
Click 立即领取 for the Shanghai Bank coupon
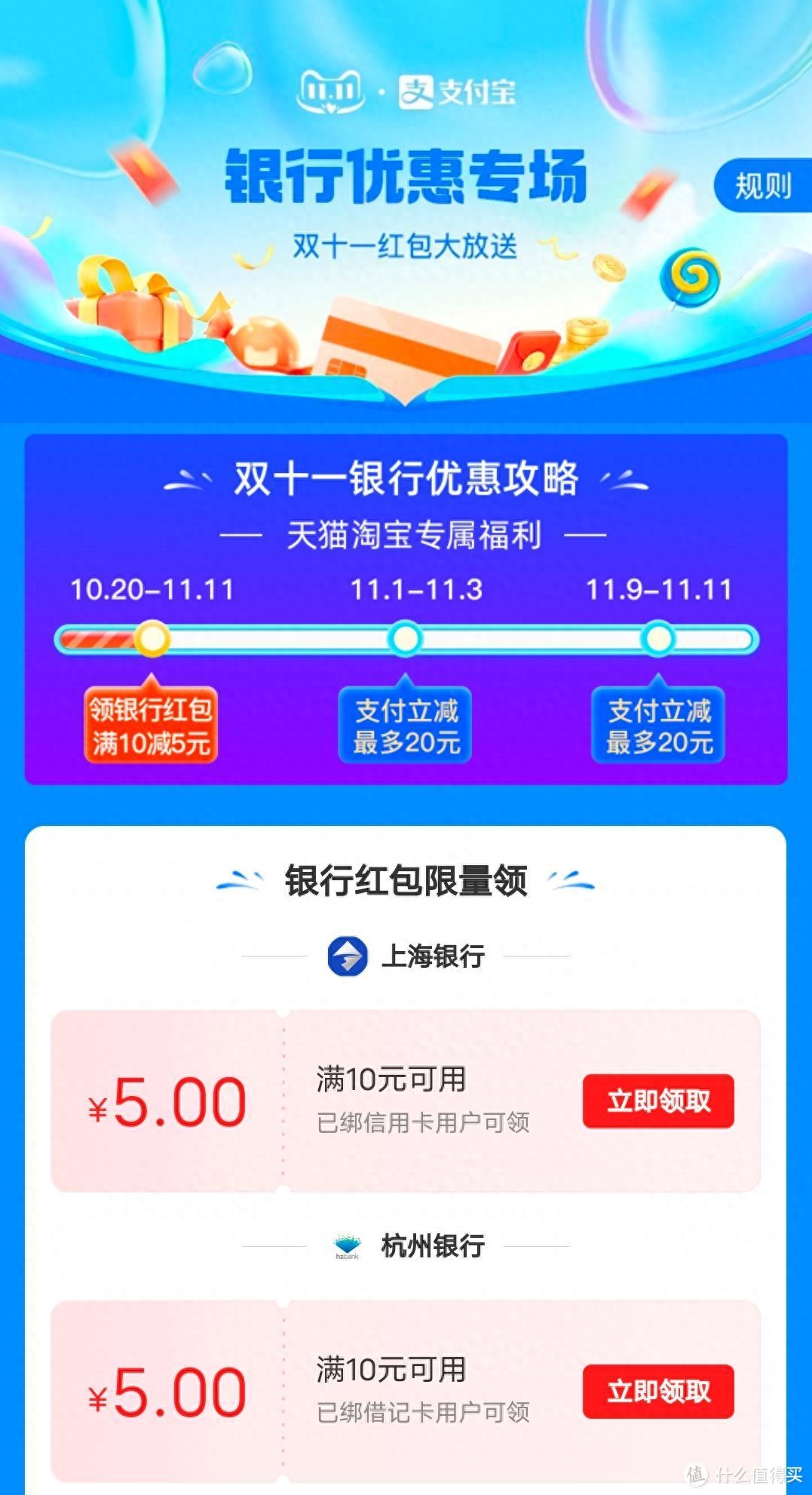pos(659,1101)
